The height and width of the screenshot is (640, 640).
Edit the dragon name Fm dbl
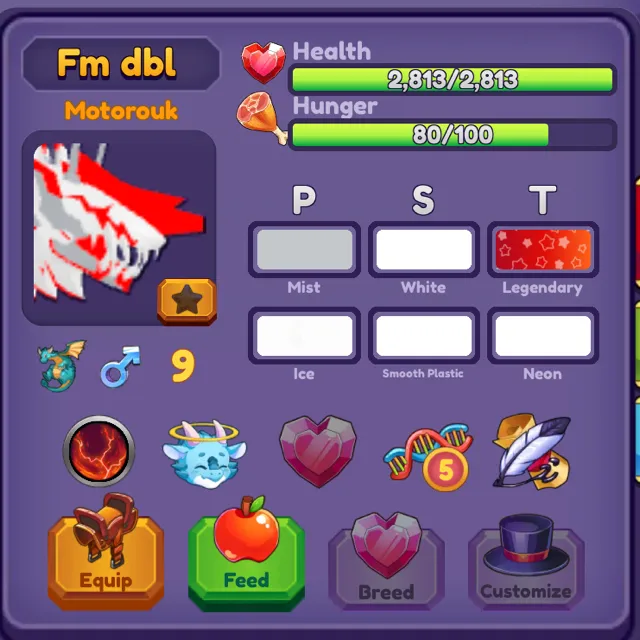(x=120, y=64)
